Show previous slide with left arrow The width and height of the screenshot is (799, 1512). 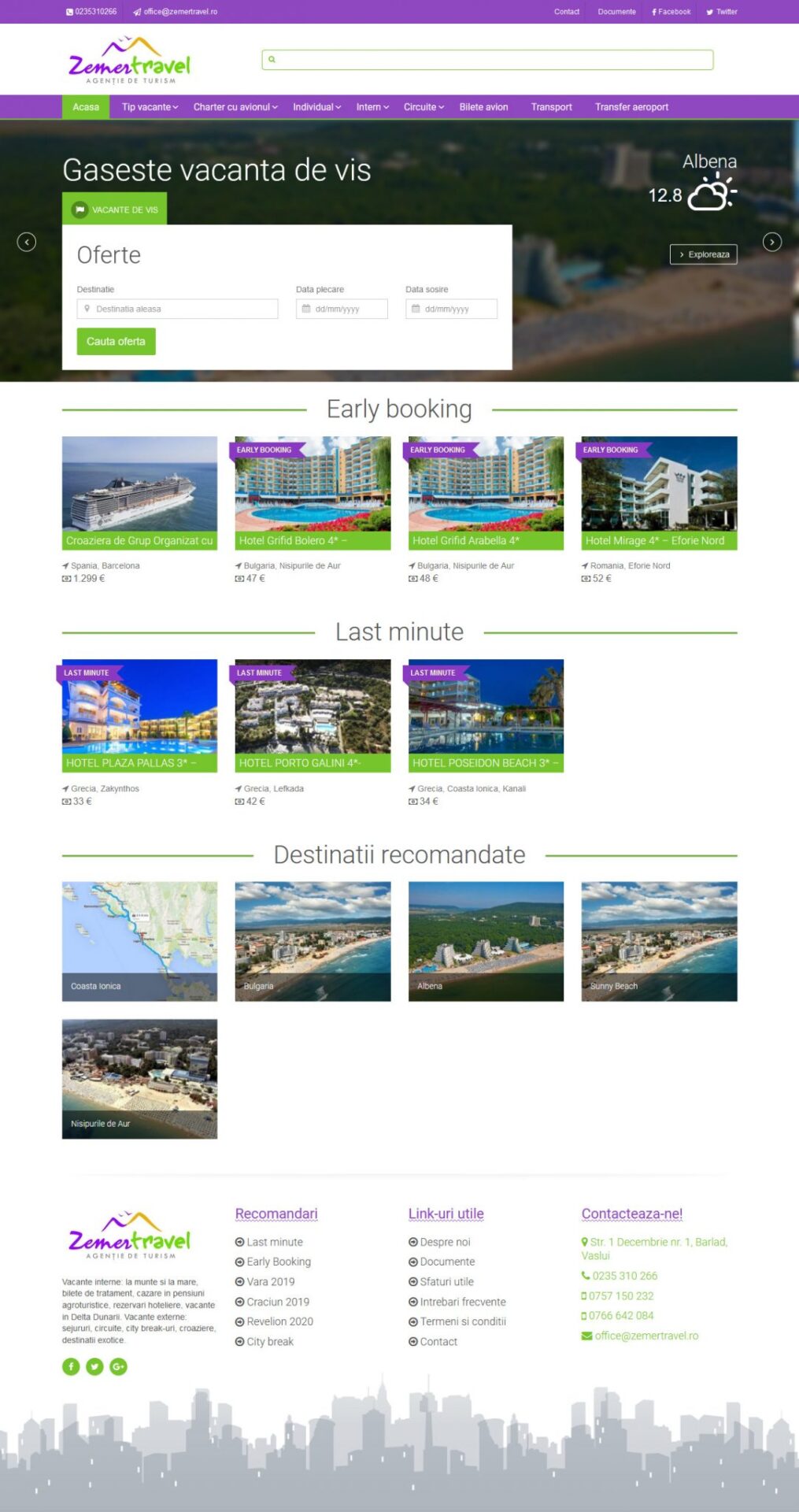point(27,243)
